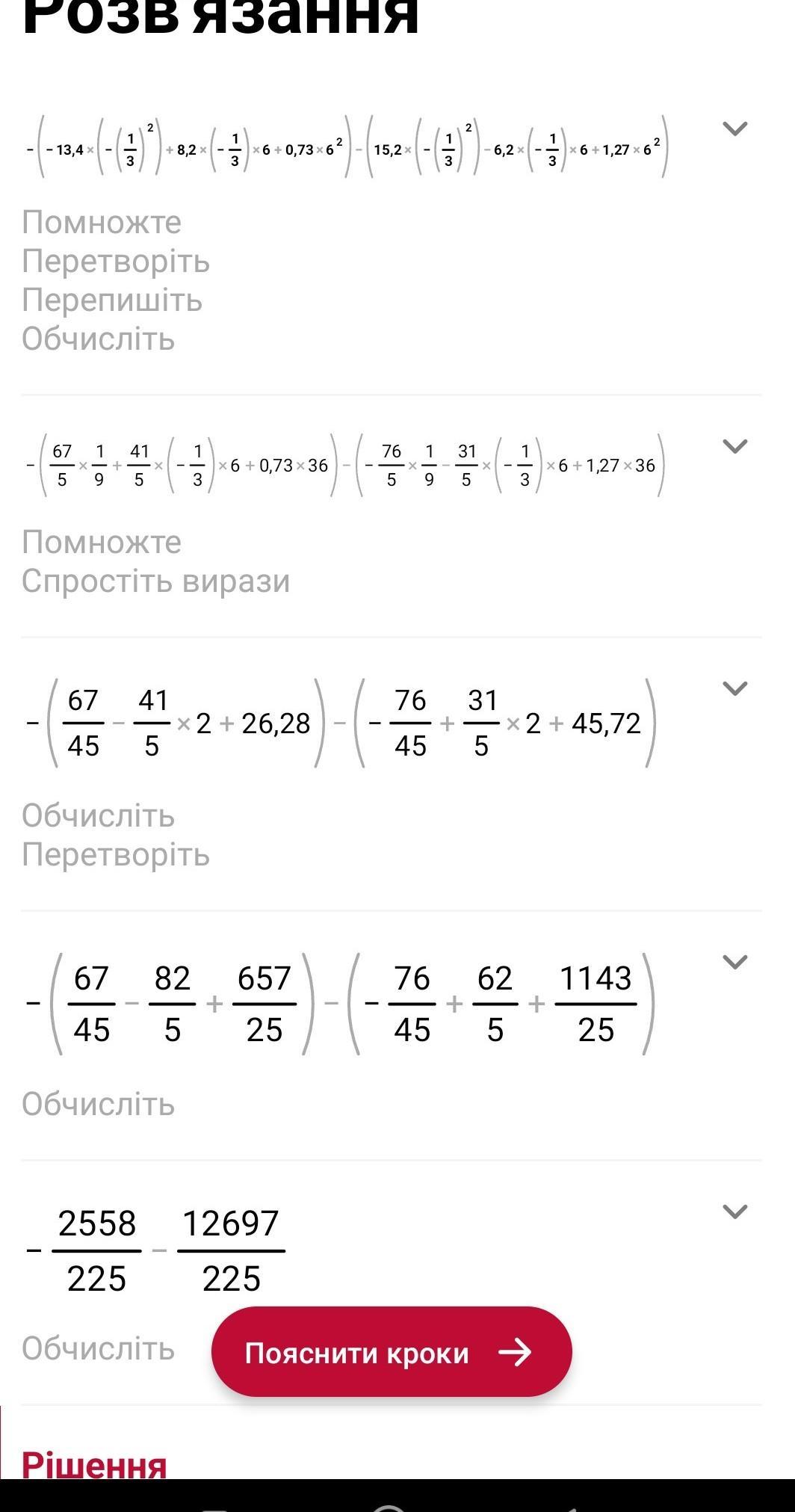
Task: Expand the step showing 2558/225 minus 12697/225
Action: click(735, 1212)
